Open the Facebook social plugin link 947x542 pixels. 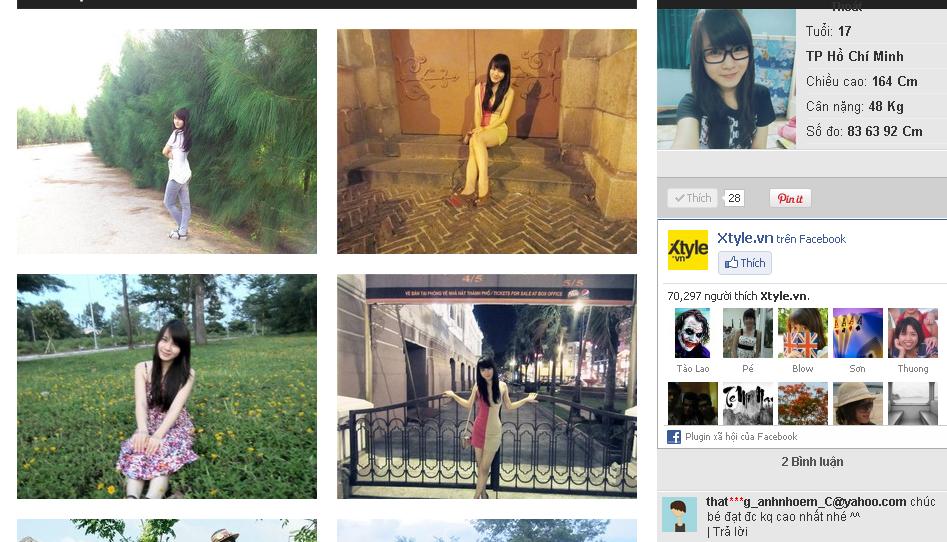click(x=741, y=437)
